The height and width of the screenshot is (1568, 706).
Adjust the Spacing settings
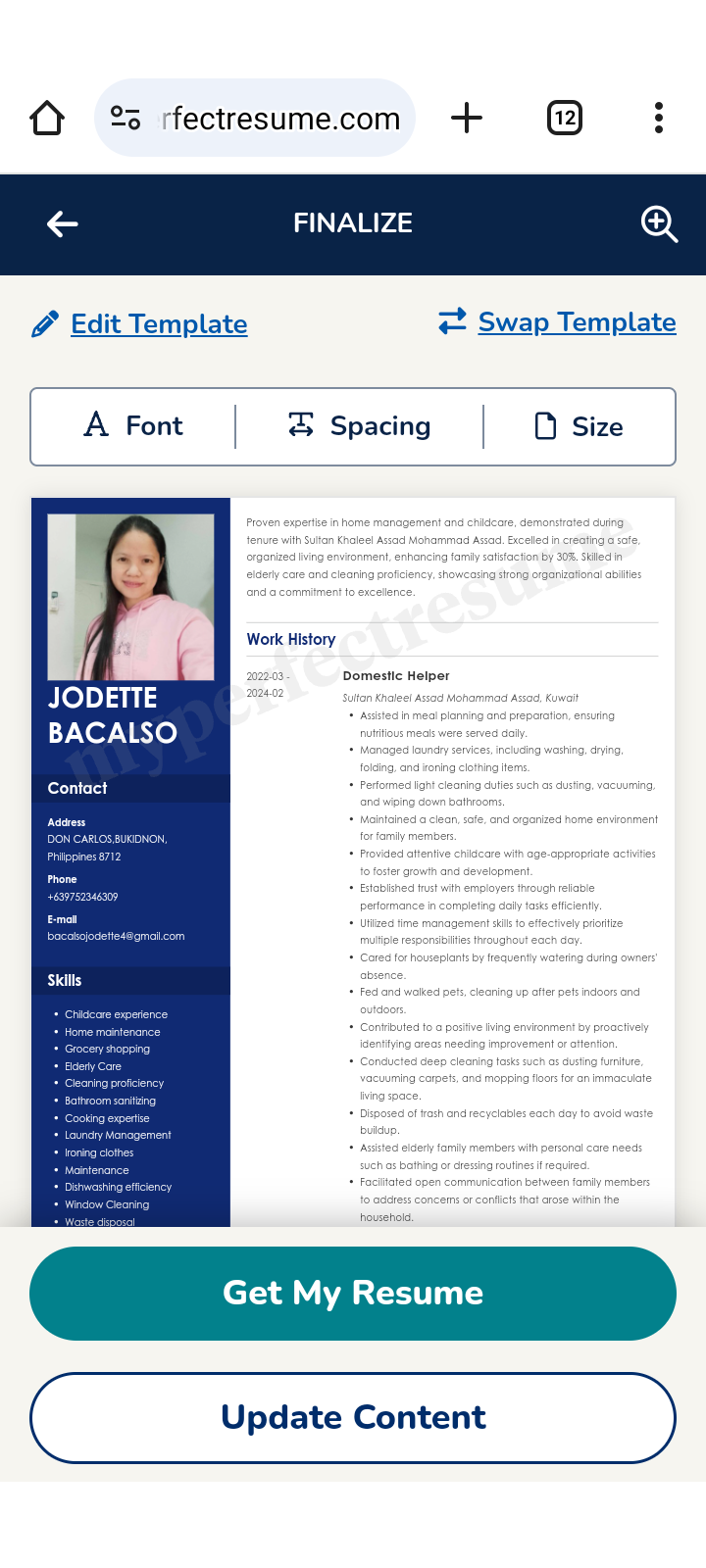pyautogui.click(x=360, y=426)
